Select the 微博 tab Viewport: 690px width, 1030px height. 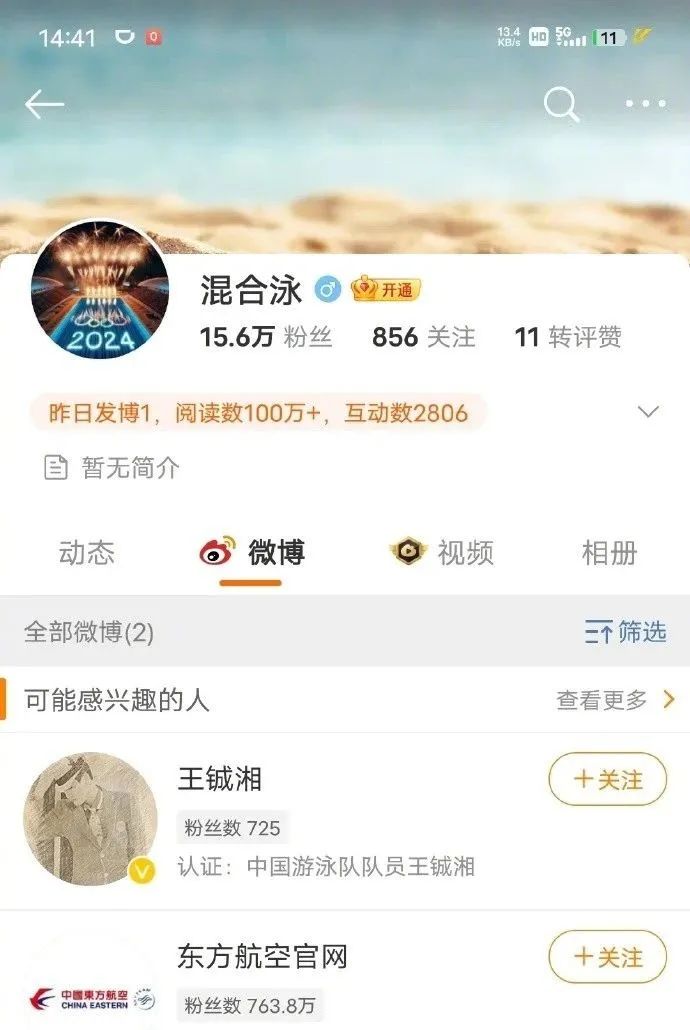252,552
